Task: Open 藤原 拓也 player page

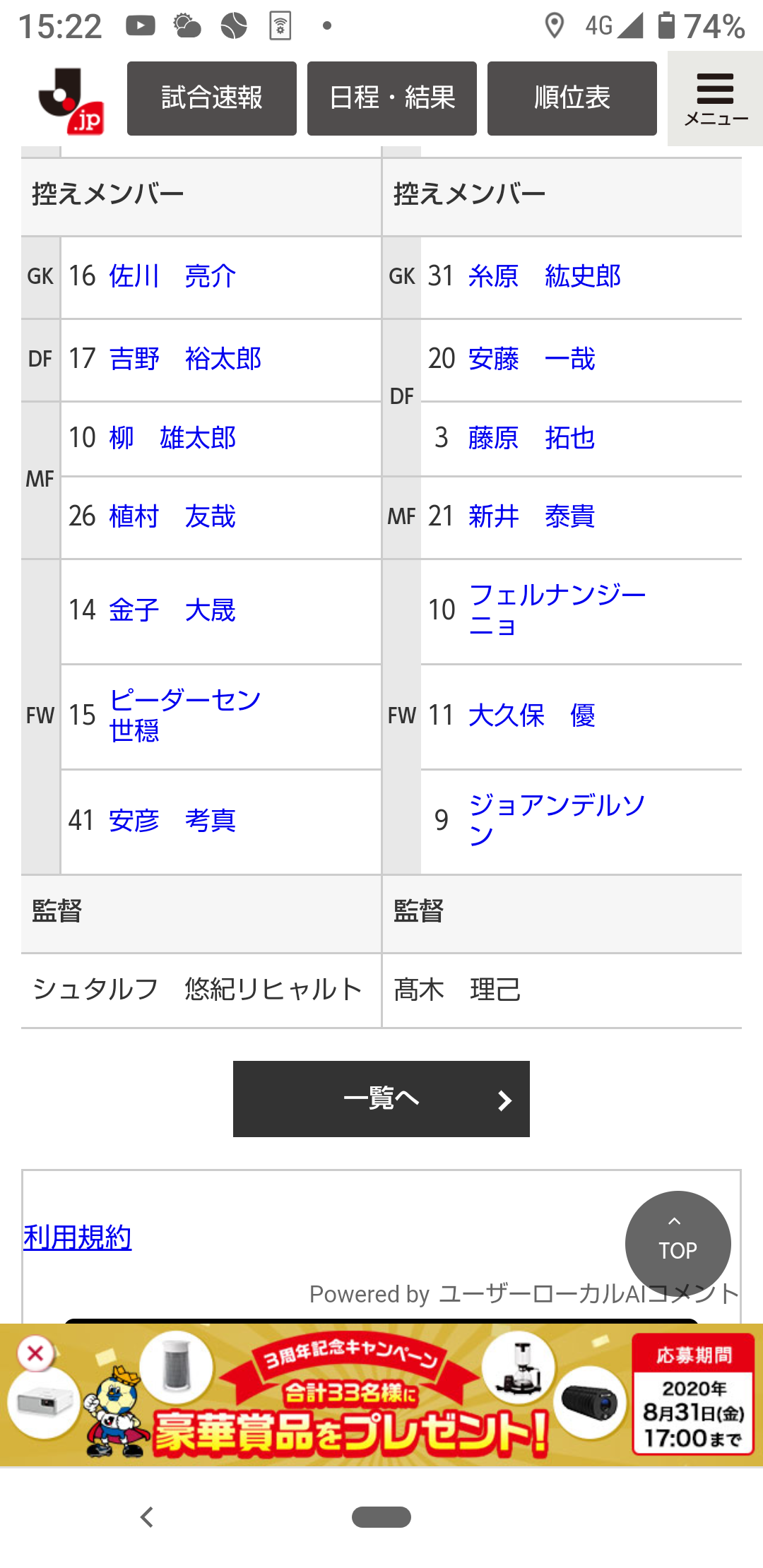Action: tap(532, 438)
